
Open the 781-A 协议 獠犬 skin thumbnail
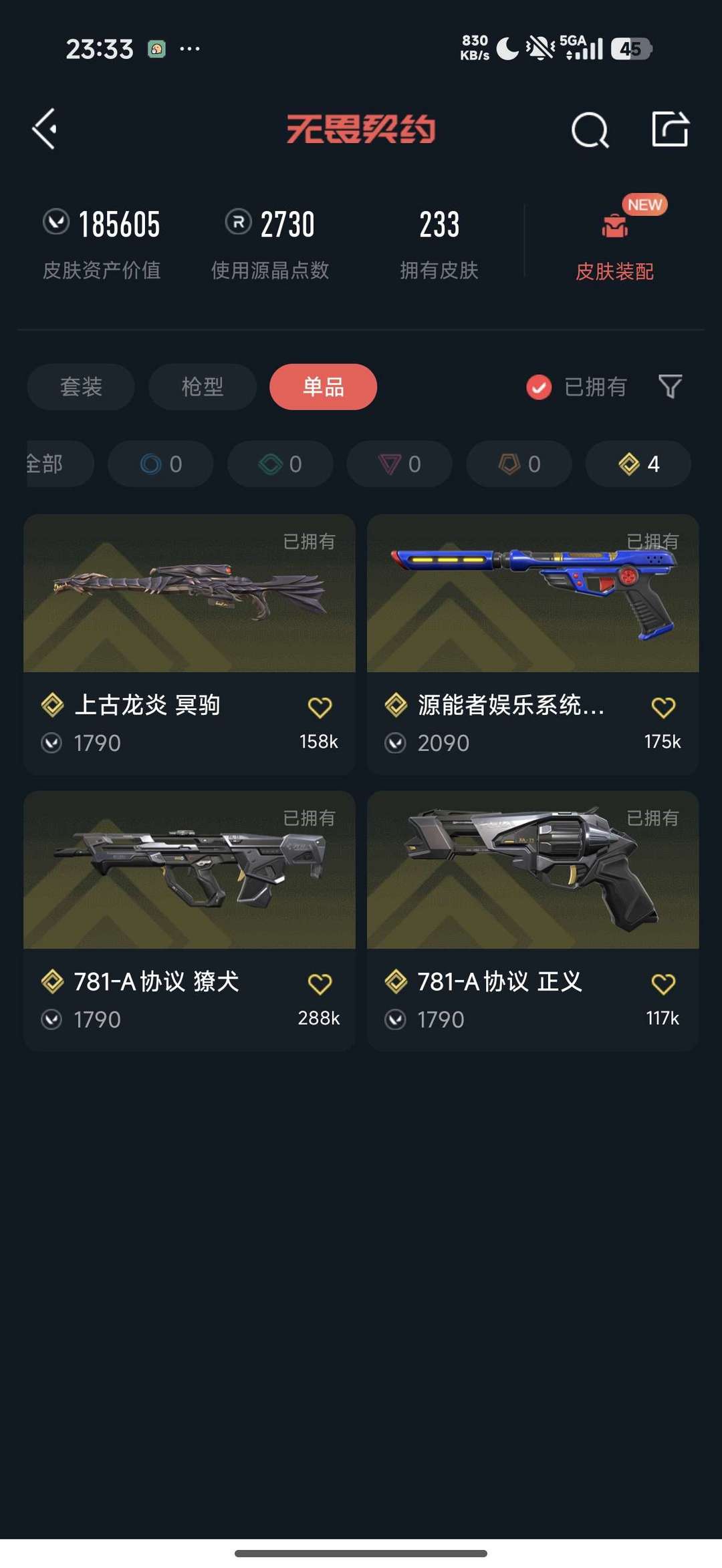click(x=189, y=870)
